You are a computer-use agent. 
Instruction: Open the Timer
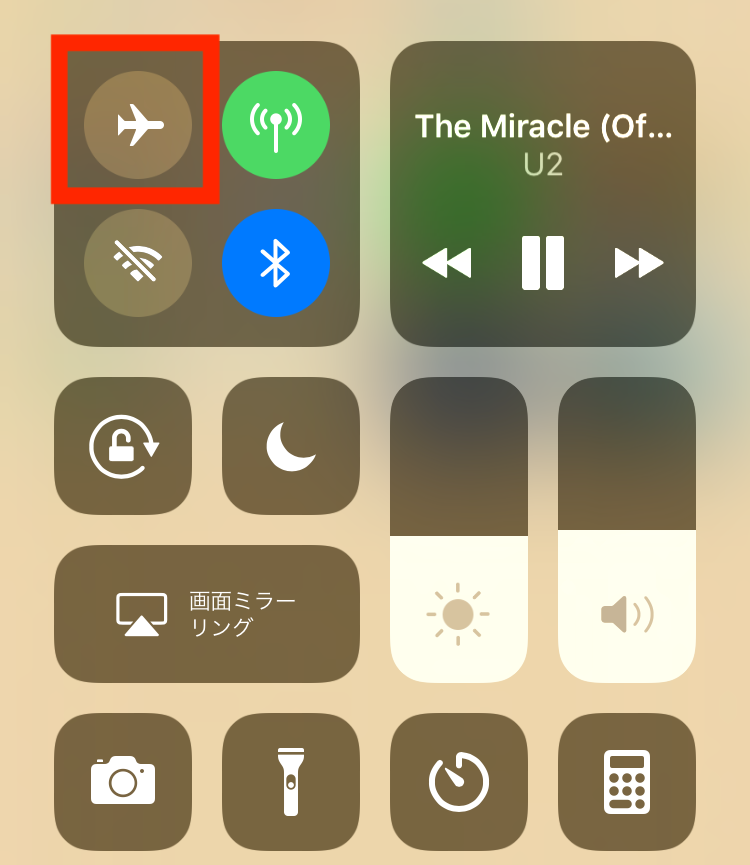tap(458, 782)
